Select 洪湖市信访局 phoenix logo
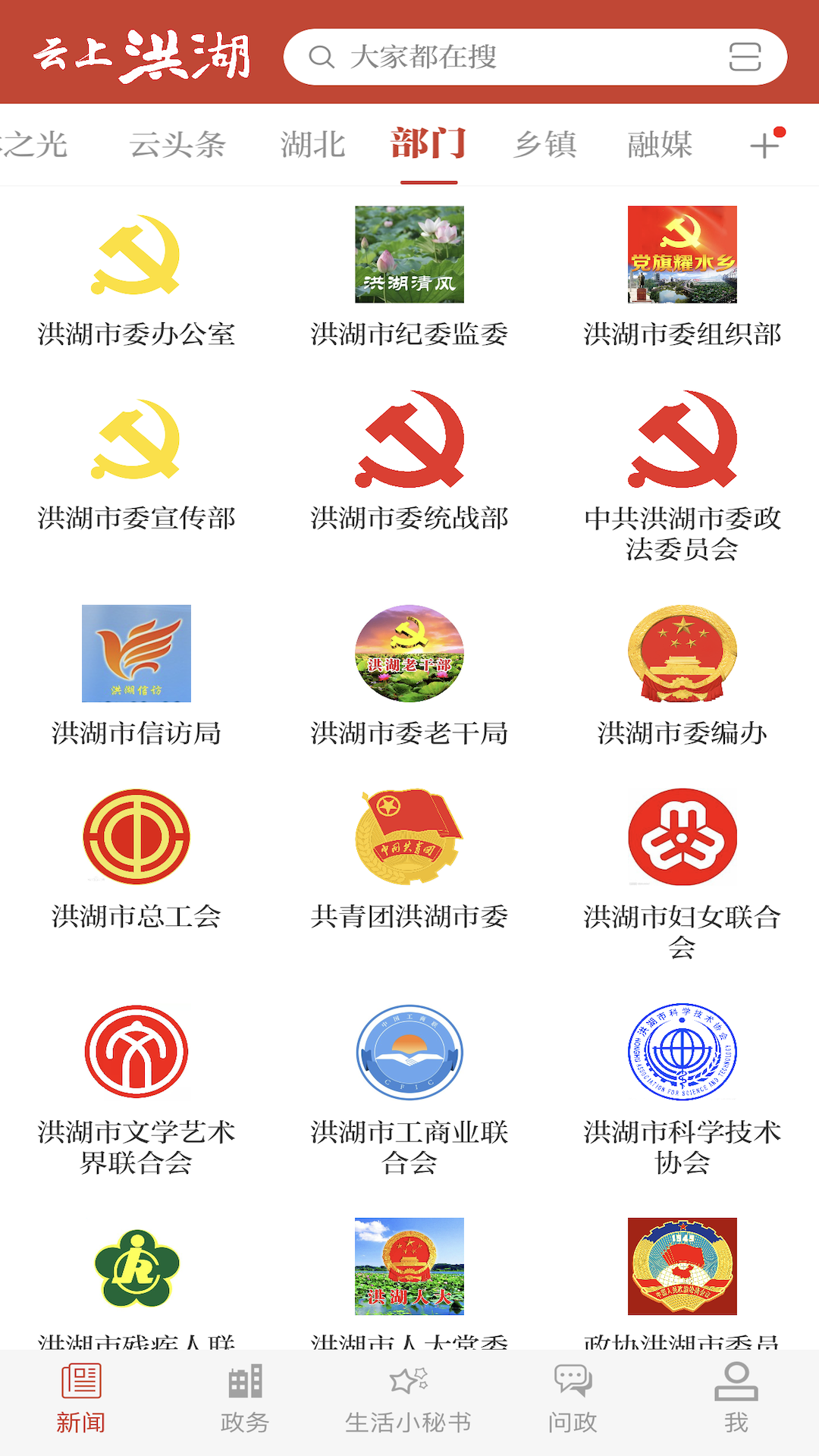This screenshot has height=1456, width=819. click(136, 656)
